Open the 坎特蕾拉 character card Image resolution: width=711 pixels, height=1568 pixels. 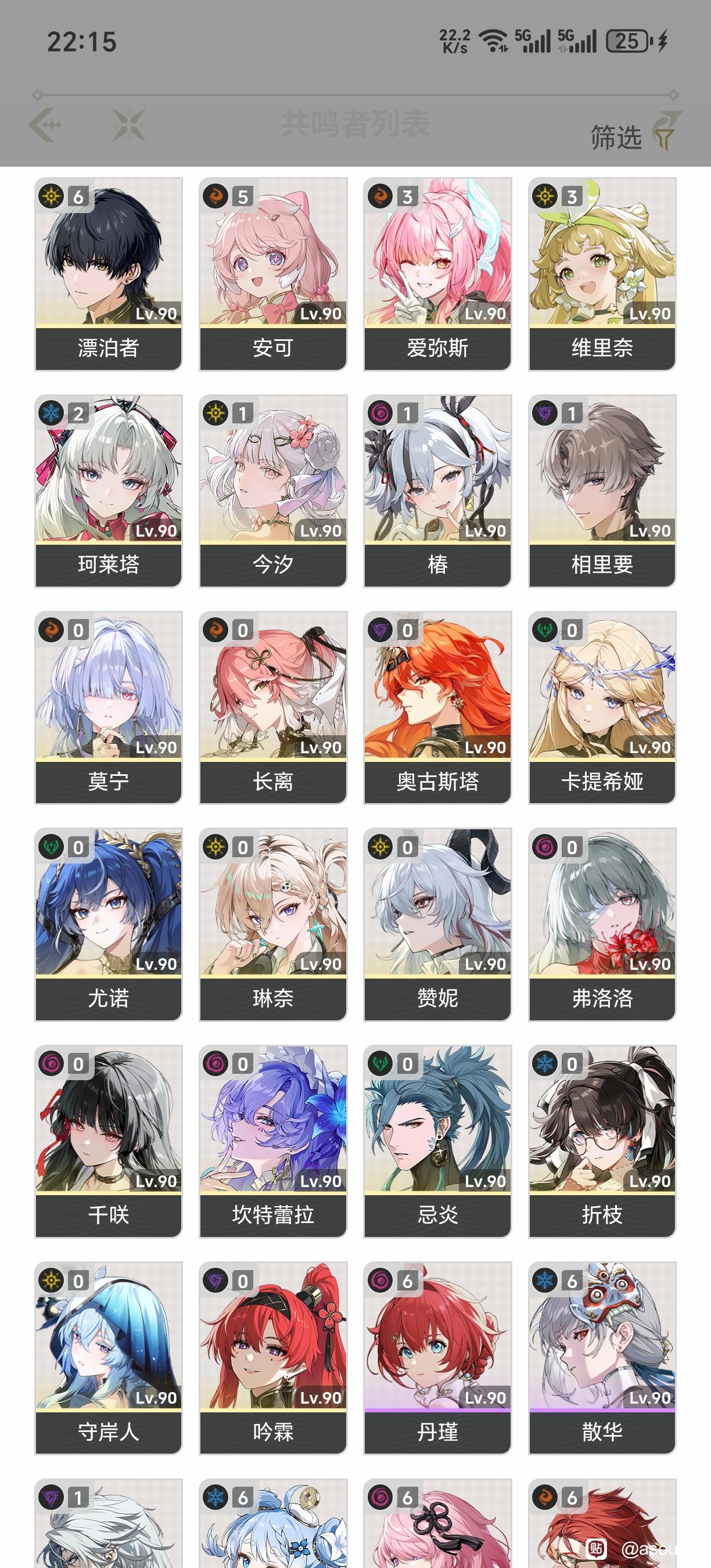pos(272,1141)
